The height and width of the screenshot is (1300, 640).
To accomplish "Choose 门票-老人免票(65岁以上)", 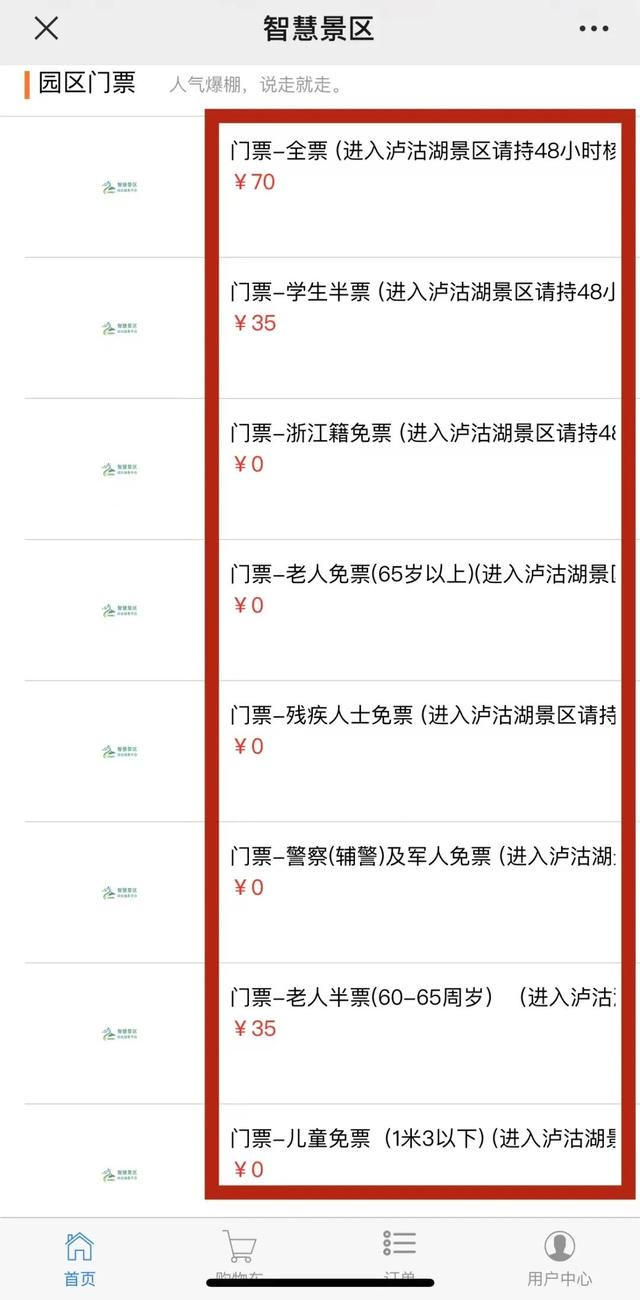I will coord(330,610).
